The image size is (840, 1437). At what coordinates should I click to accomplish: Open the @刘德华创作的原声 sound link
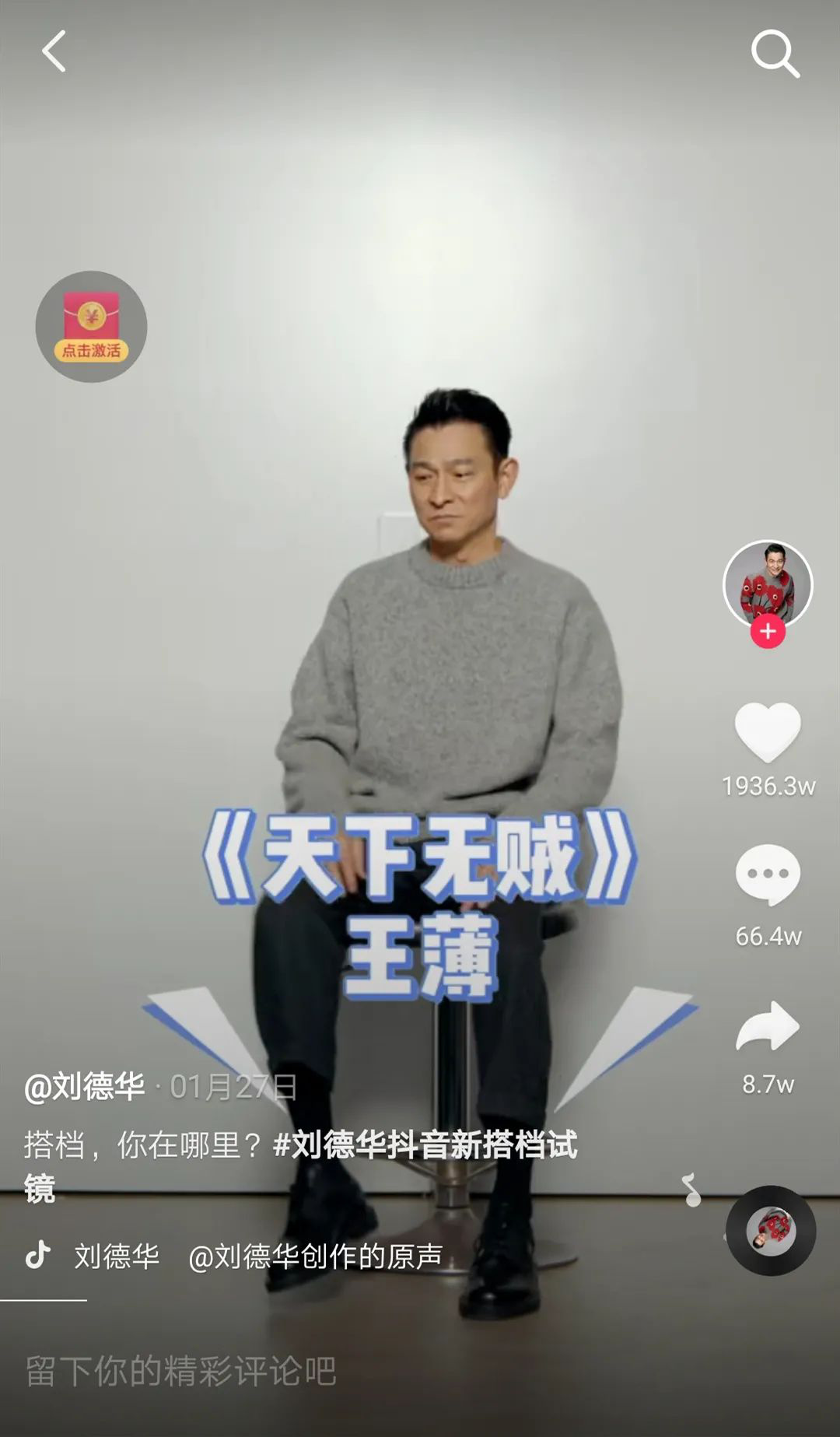(x=315, y=1256)
